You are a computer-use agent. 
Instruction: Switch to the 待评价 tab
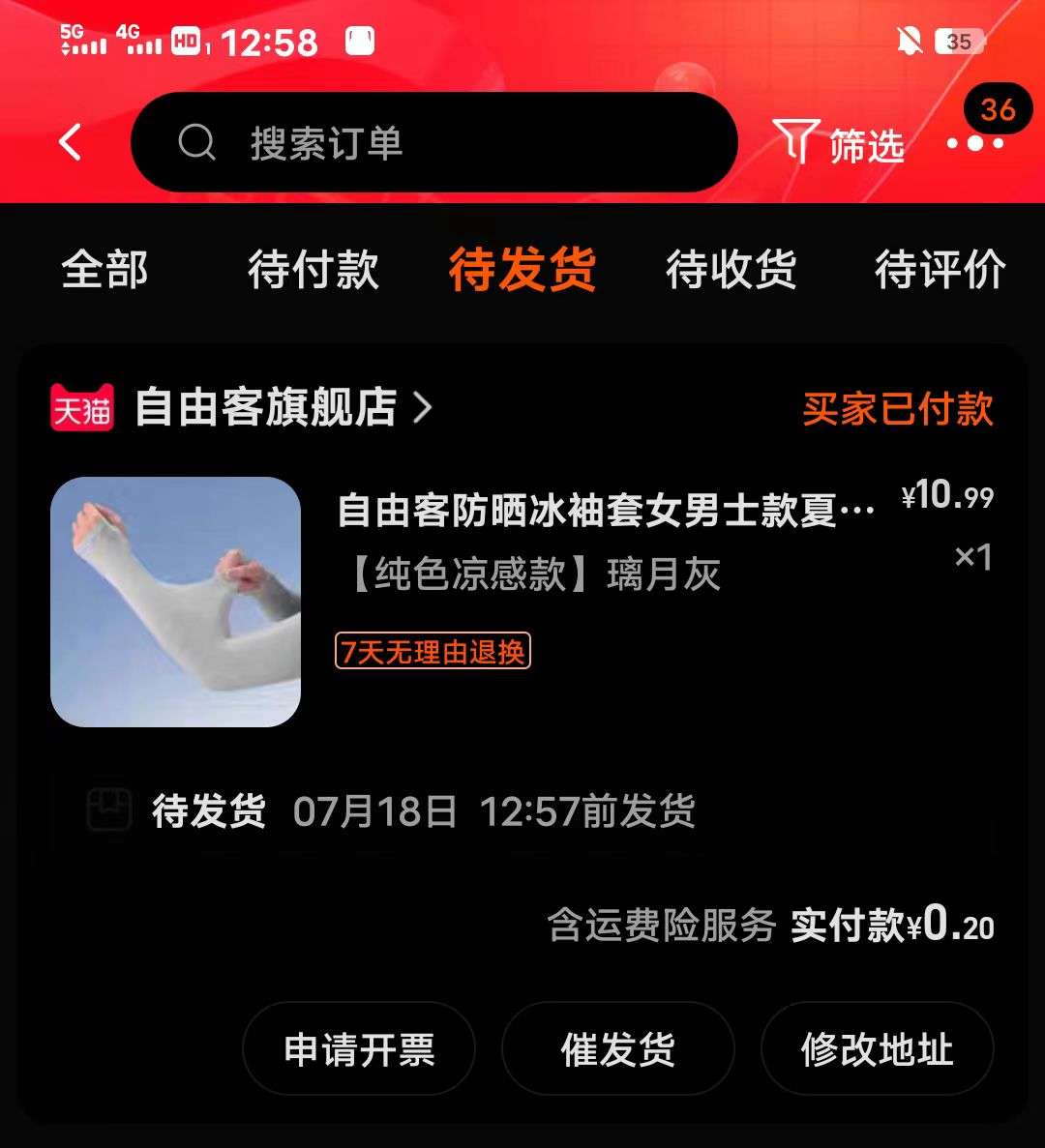pyautogui.click(x=940, y=269)
